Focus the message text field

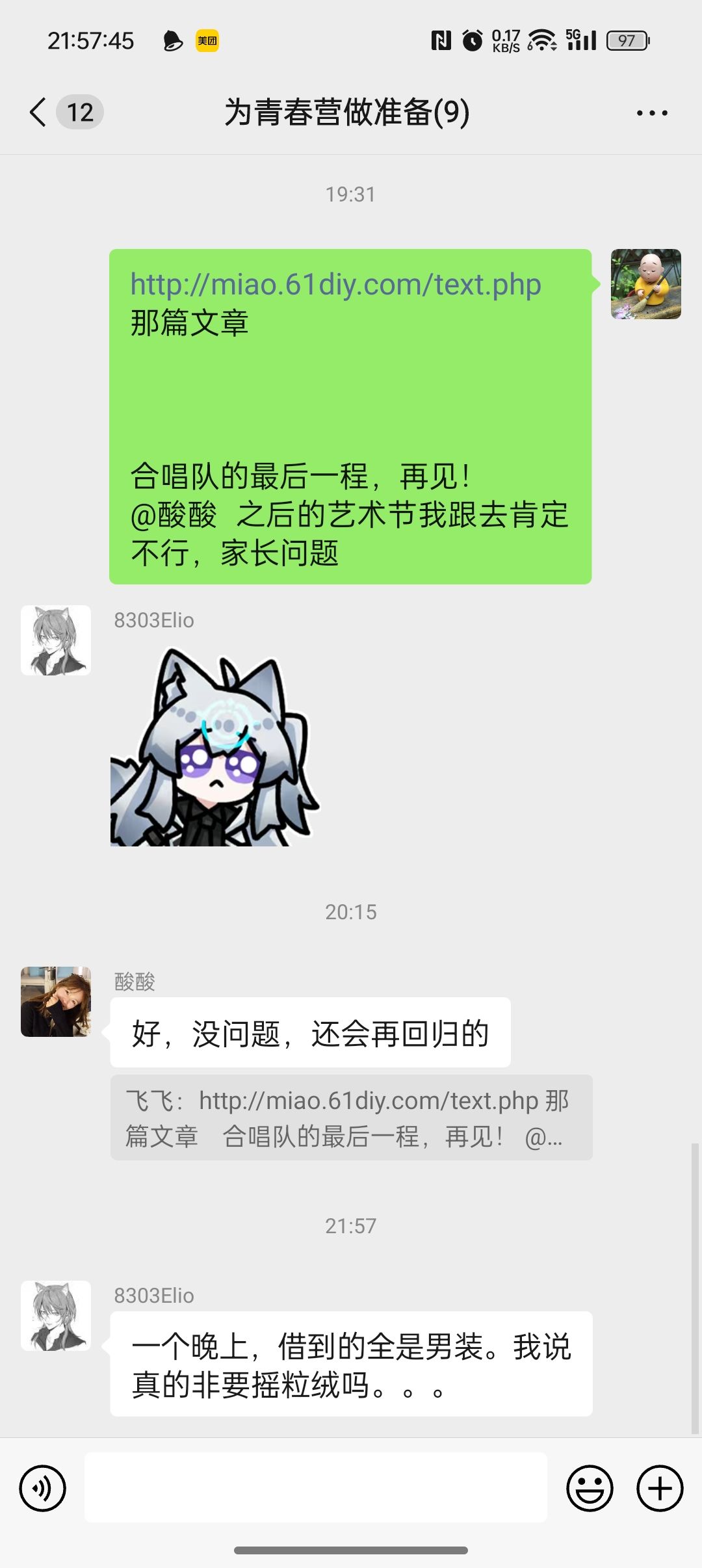click(x=316, y=1488)
